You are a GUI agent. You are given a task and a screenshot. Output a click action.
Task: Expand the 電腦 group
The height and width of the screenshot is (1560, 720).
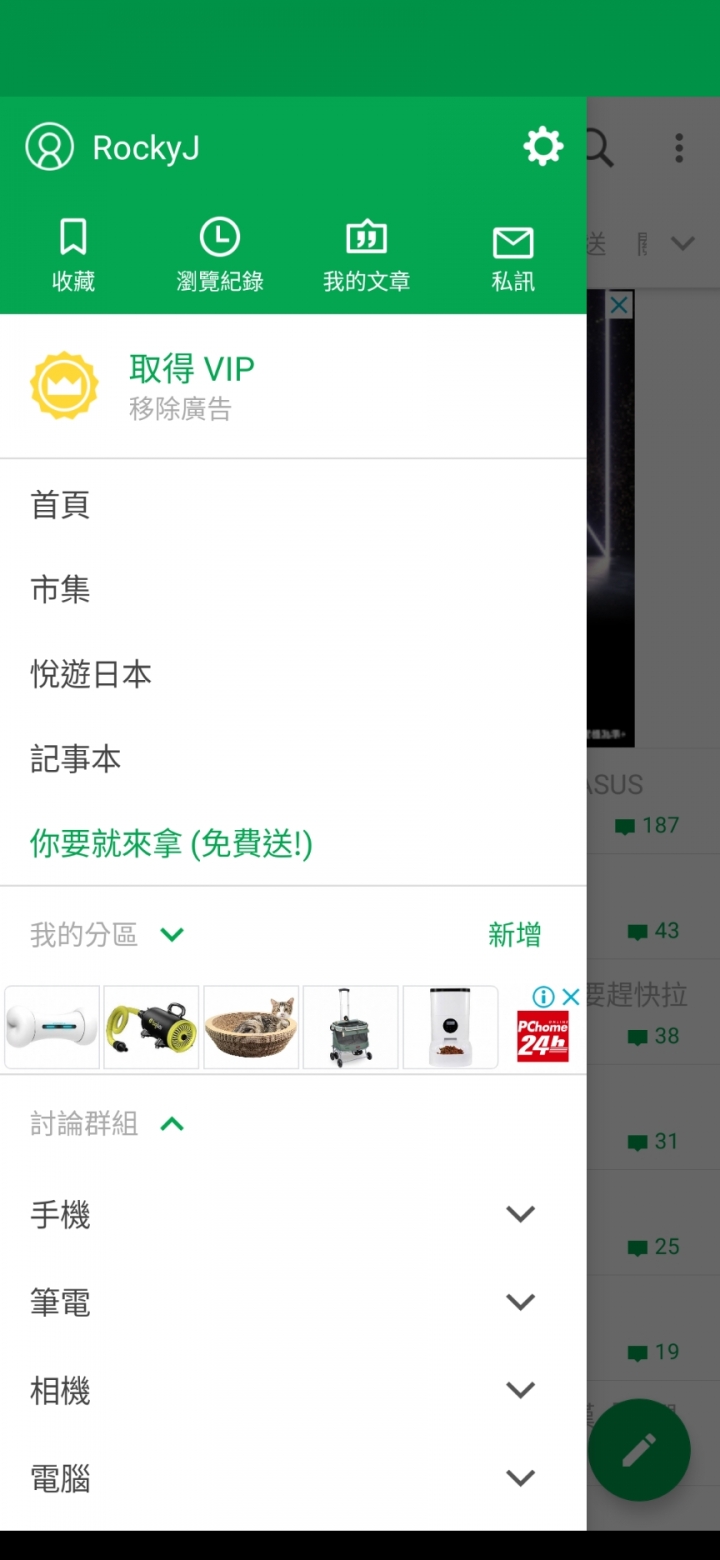(520, 1478)
